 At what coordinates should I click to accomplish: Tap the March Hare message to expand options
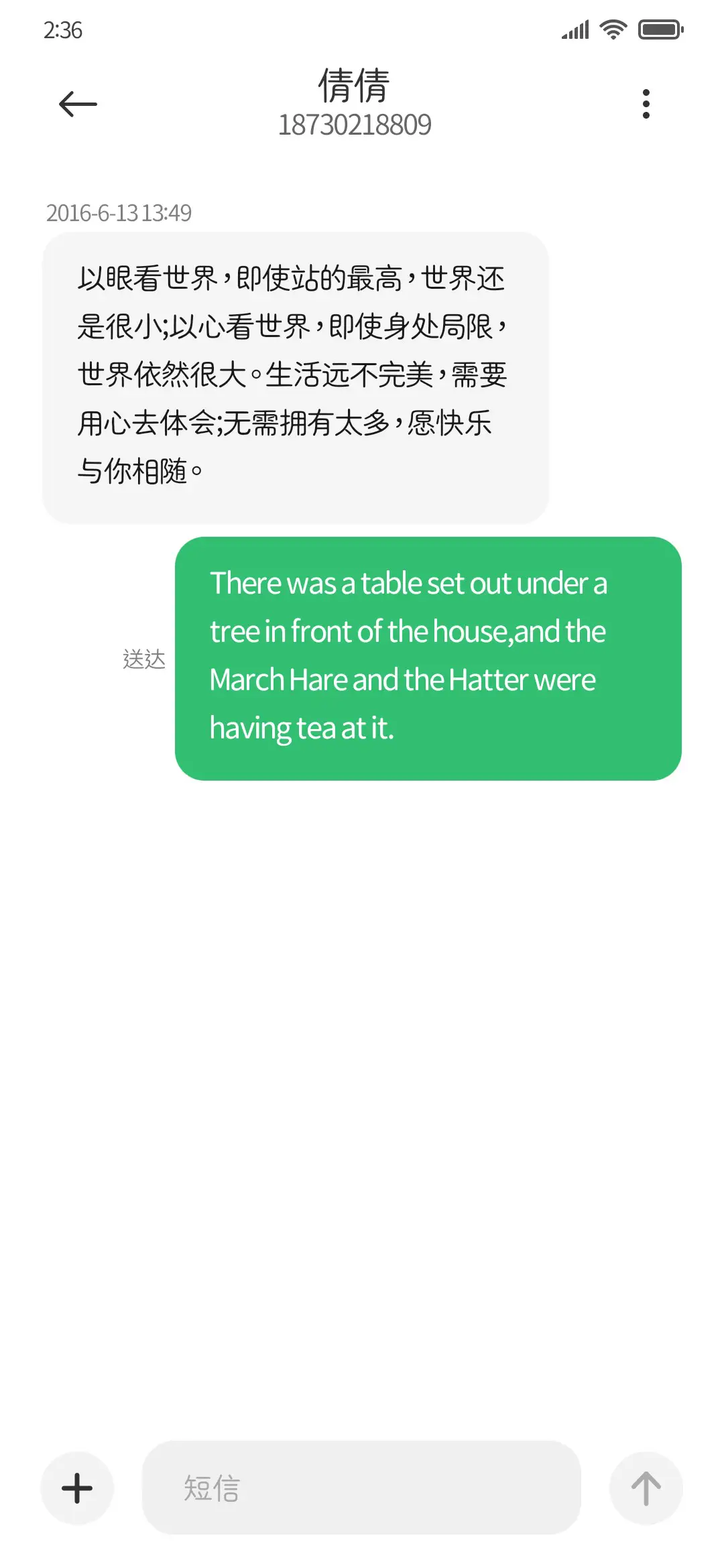[427, 679]
